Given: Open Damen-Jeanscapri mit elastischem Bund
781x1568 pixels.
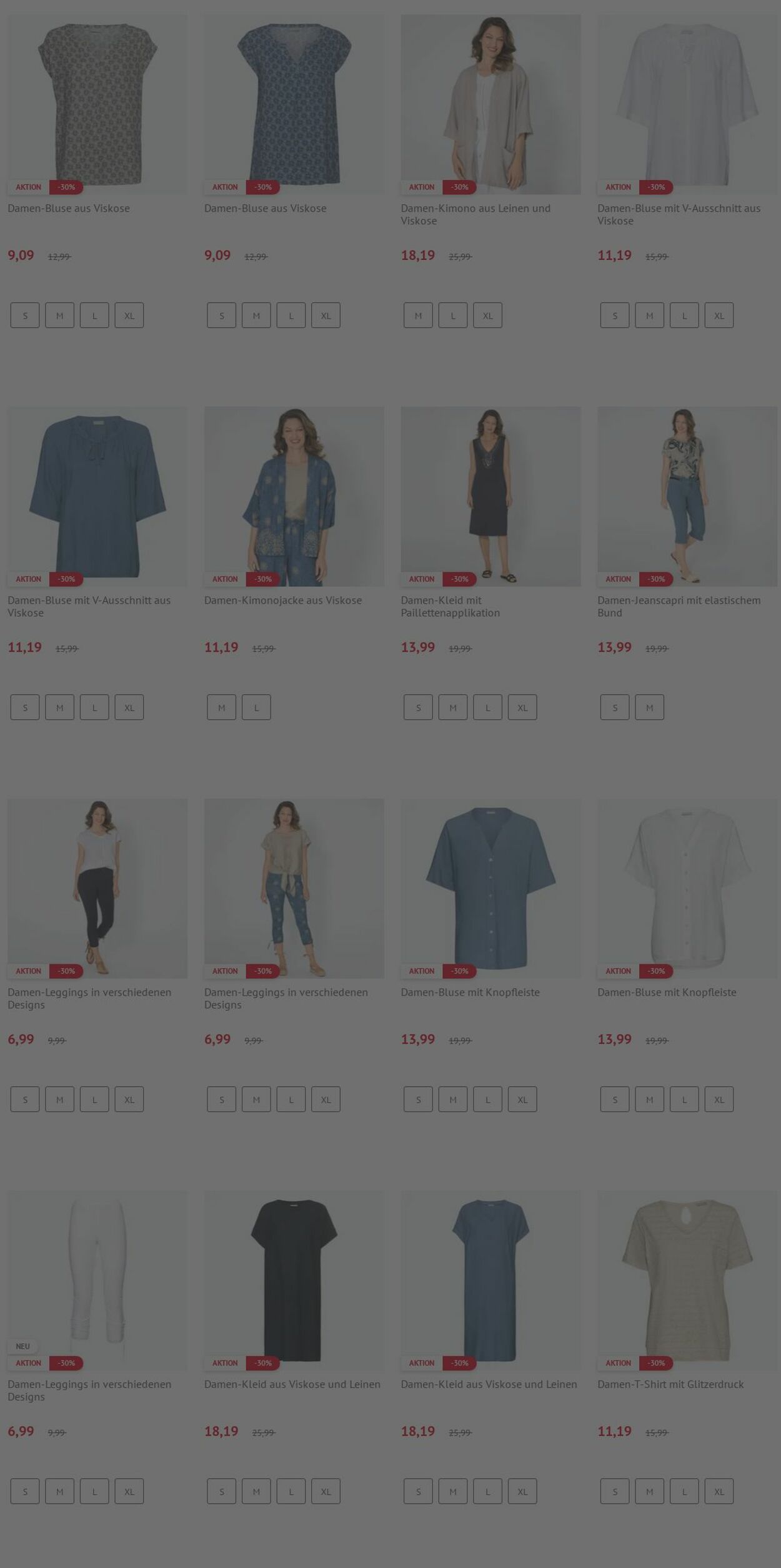Looking at the screenshot, I should 687,496.
